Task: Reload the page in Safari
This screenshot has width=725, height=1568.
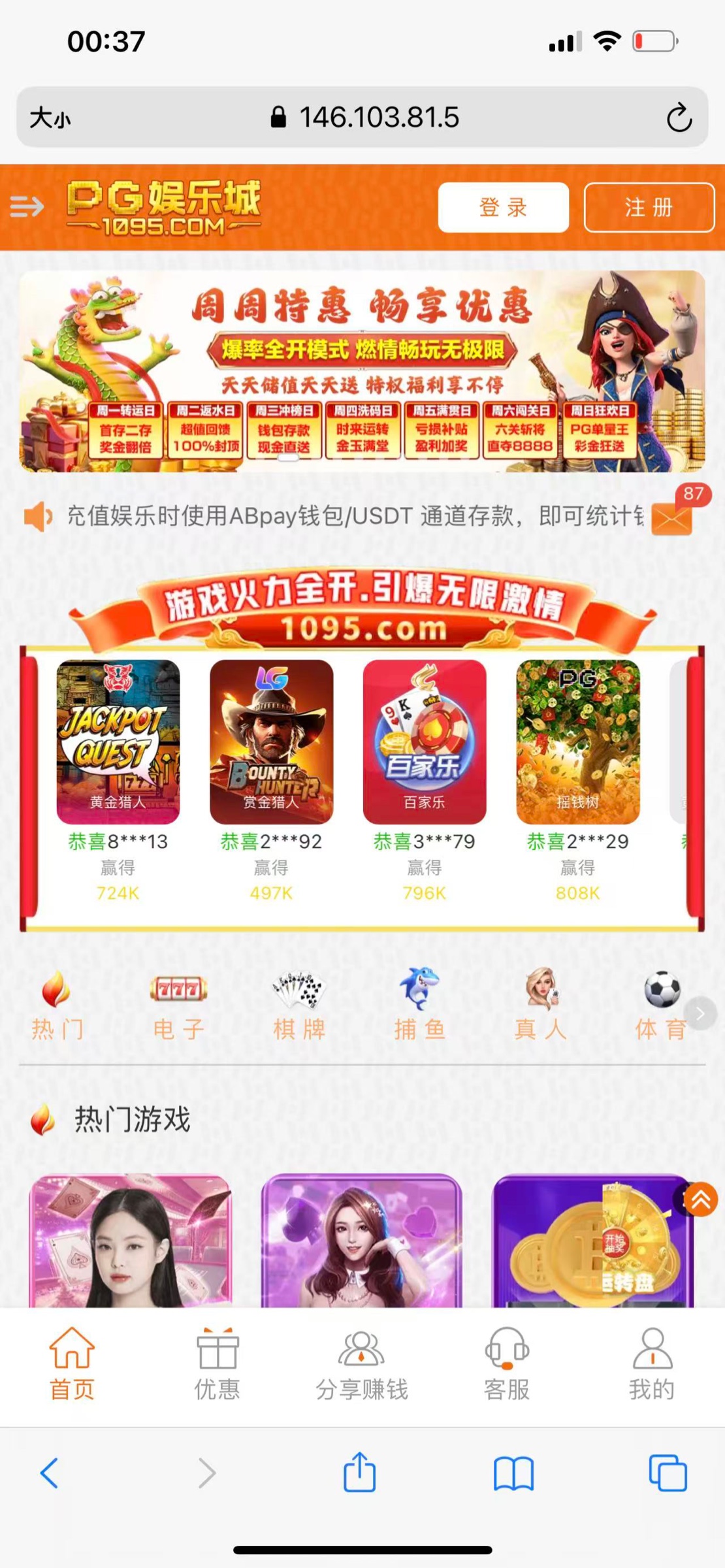Action: [x=679, y=118]
